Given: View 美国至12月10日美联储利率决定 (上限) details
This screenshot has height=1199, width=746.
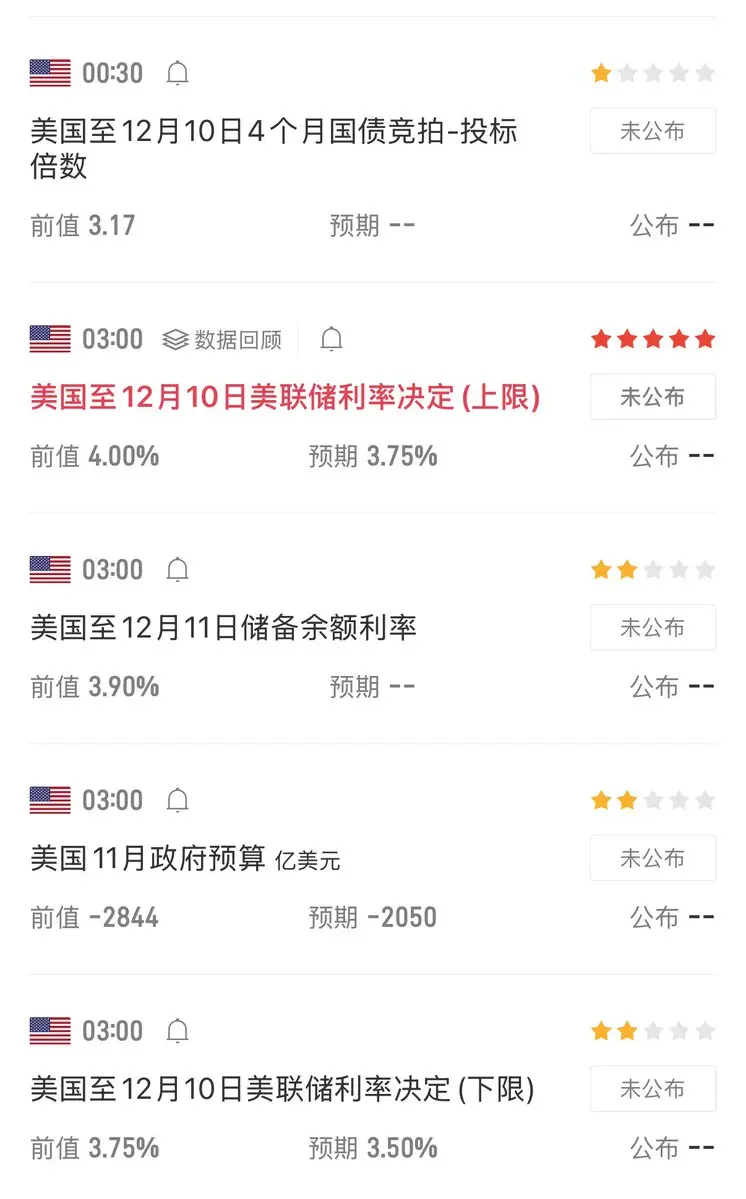Looking at the screenshot, I should pos(285,398).
